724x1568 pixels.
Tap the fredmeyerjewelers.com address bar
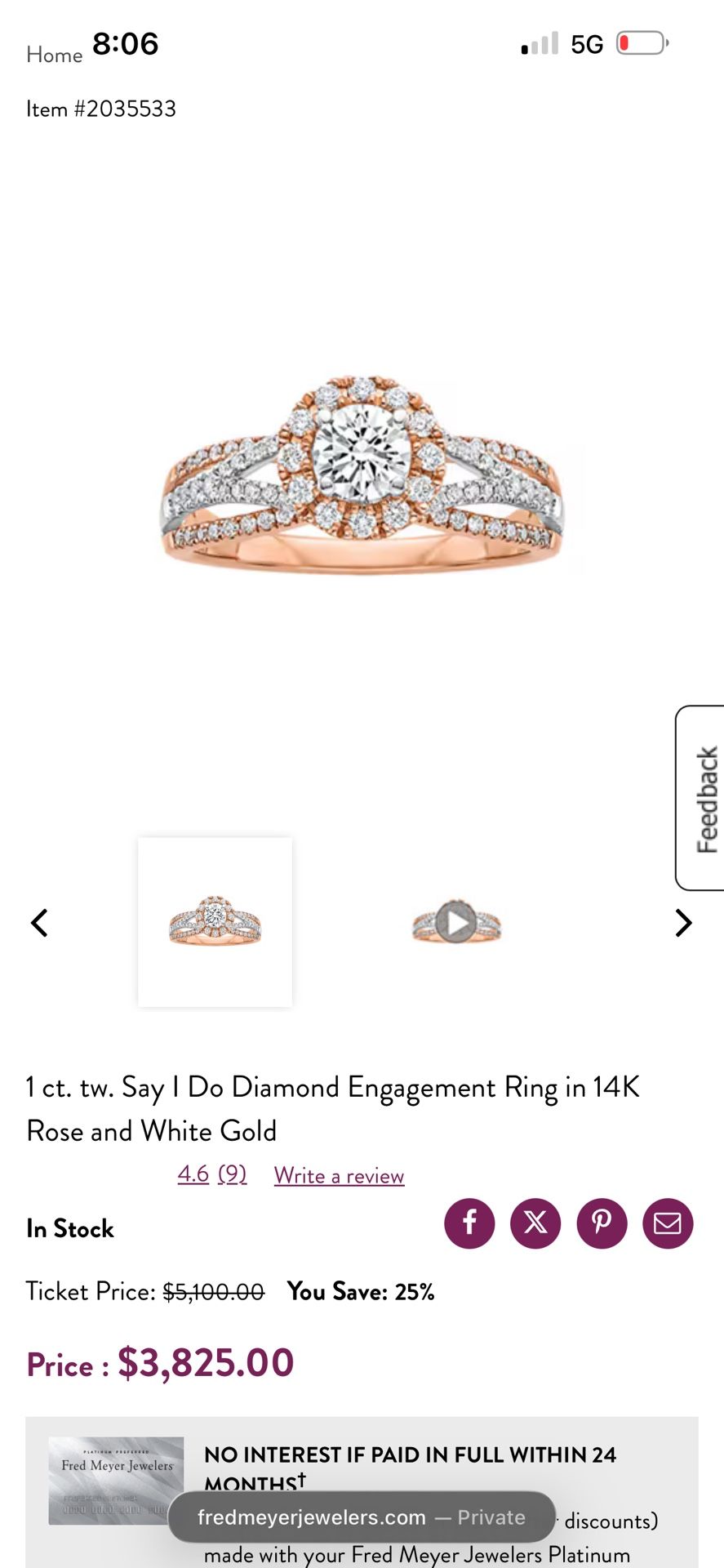[362, 1517]
